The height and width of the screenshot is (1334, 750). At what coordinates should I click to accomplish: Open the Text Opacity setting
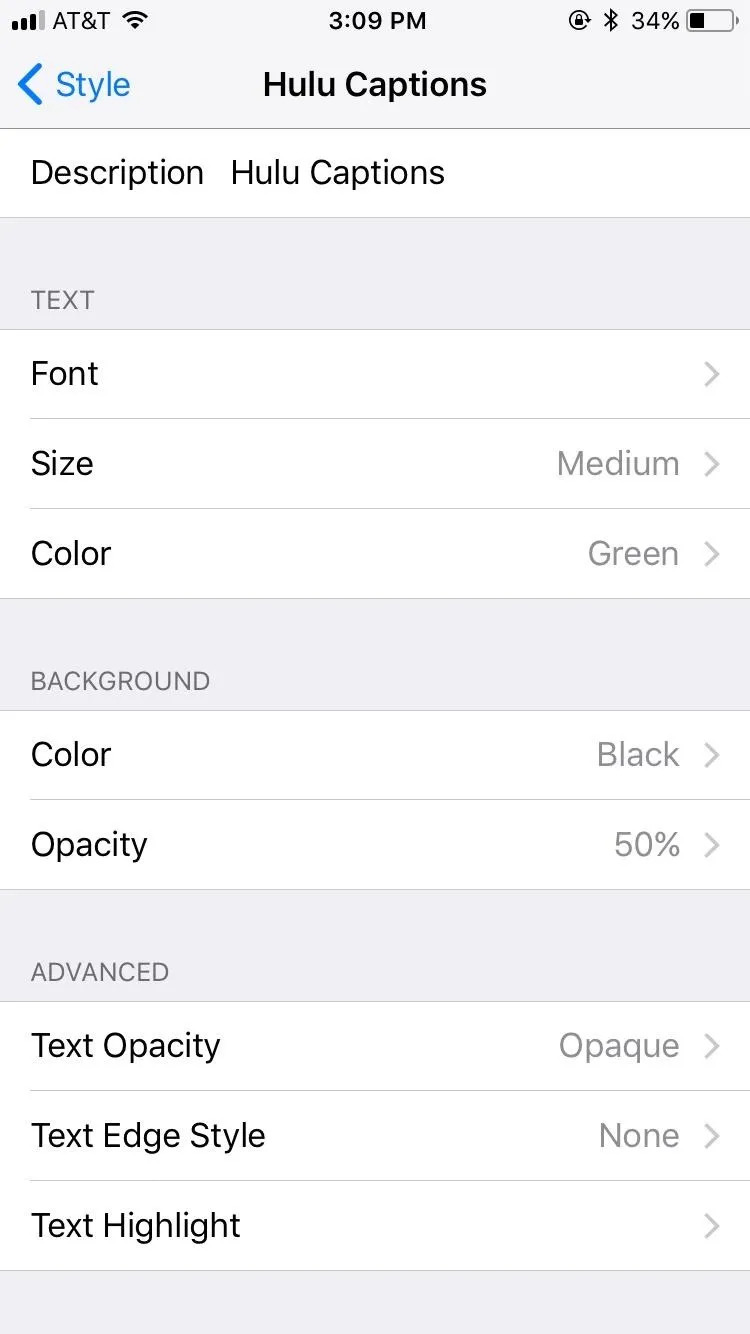pyautogui.click(x=375, y=1046)
